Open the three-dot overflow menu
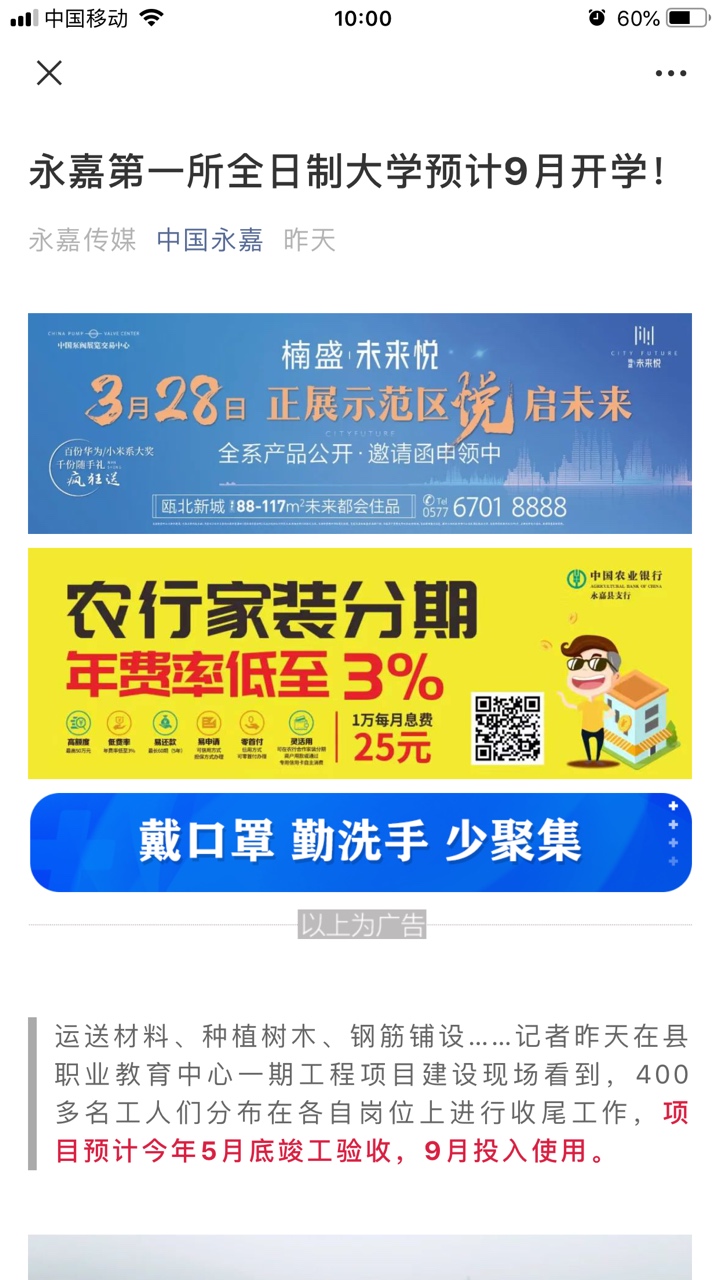This screenshot has height=1280, width=720. [x=670, y=73]
